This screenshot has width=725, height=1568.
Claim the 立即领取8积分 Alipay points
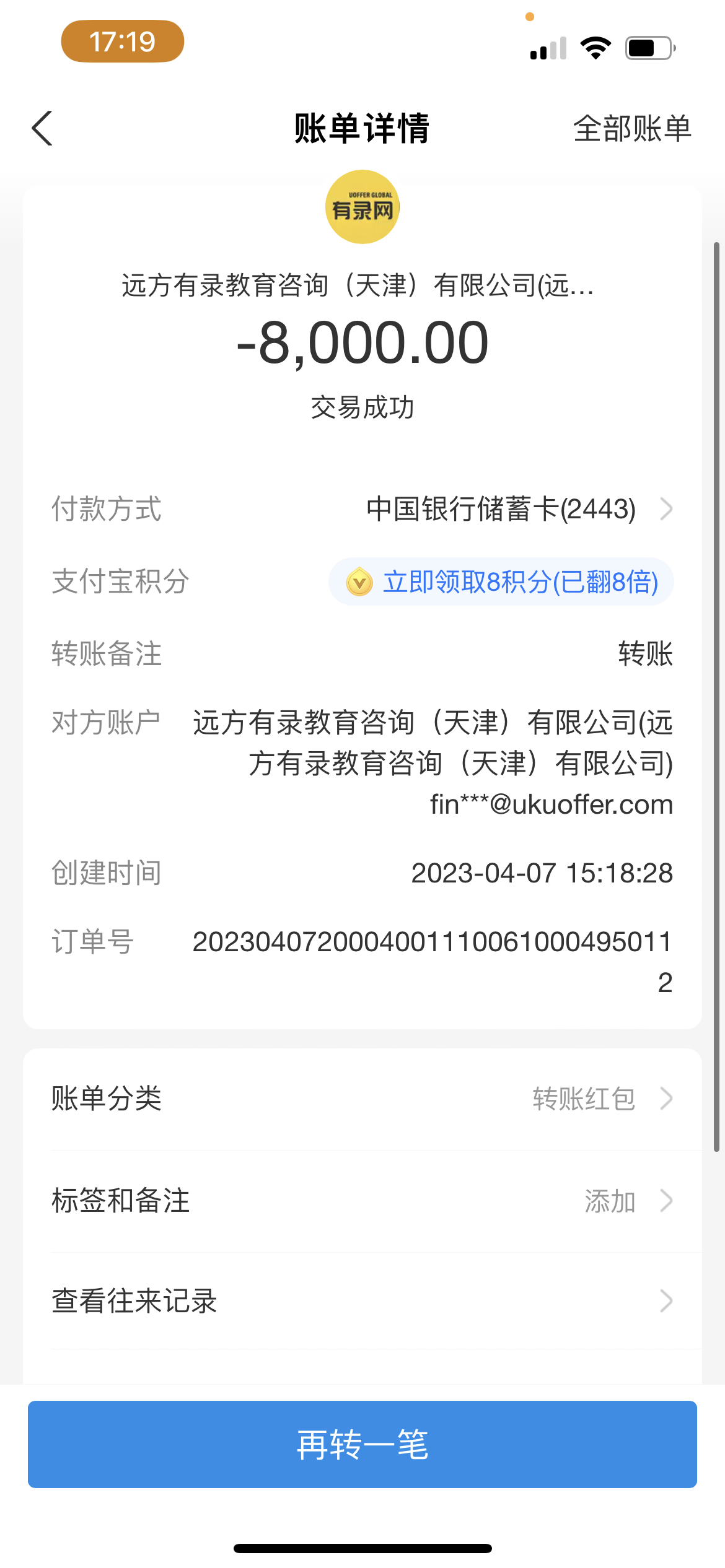[x=501, y=582]
